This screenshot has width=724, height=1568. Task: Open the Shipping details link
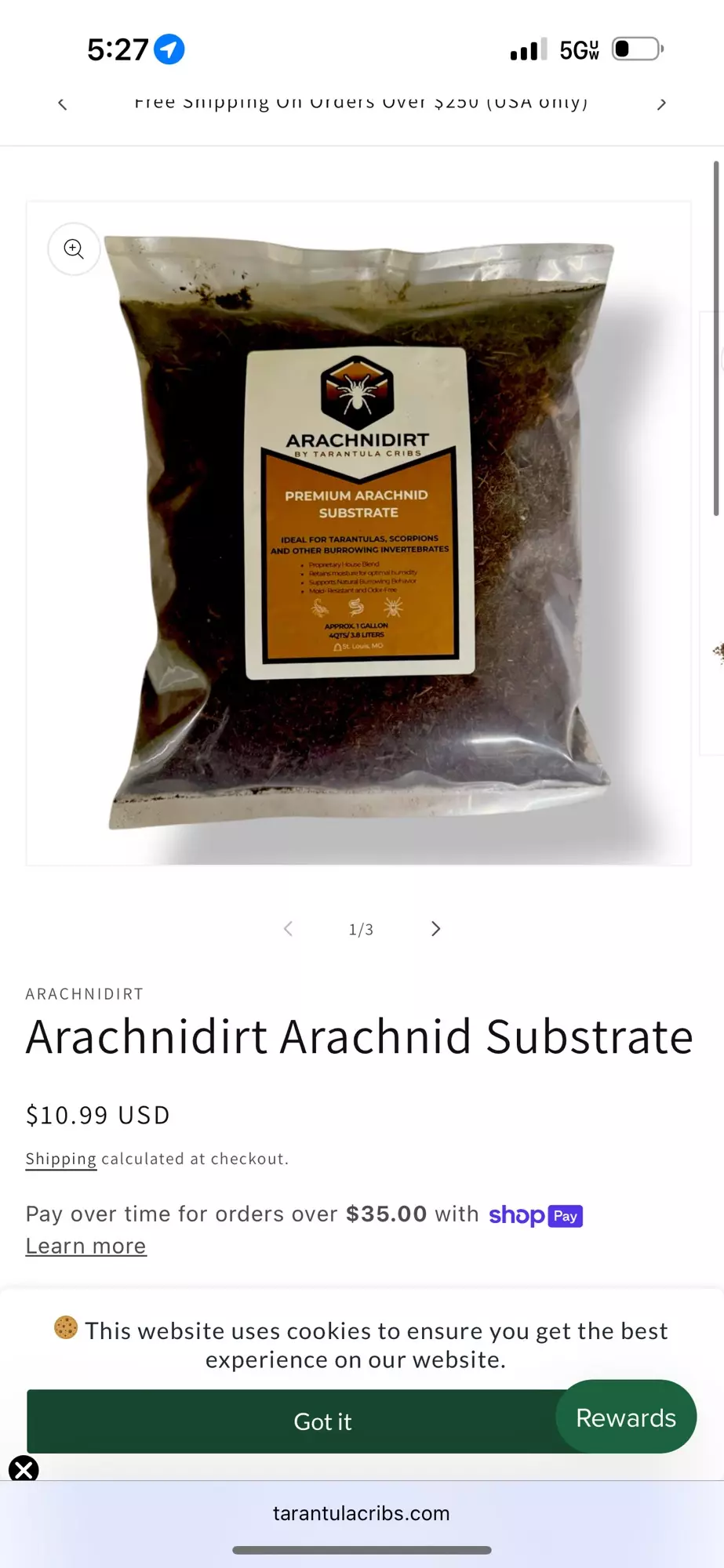tap(60, 1158)
